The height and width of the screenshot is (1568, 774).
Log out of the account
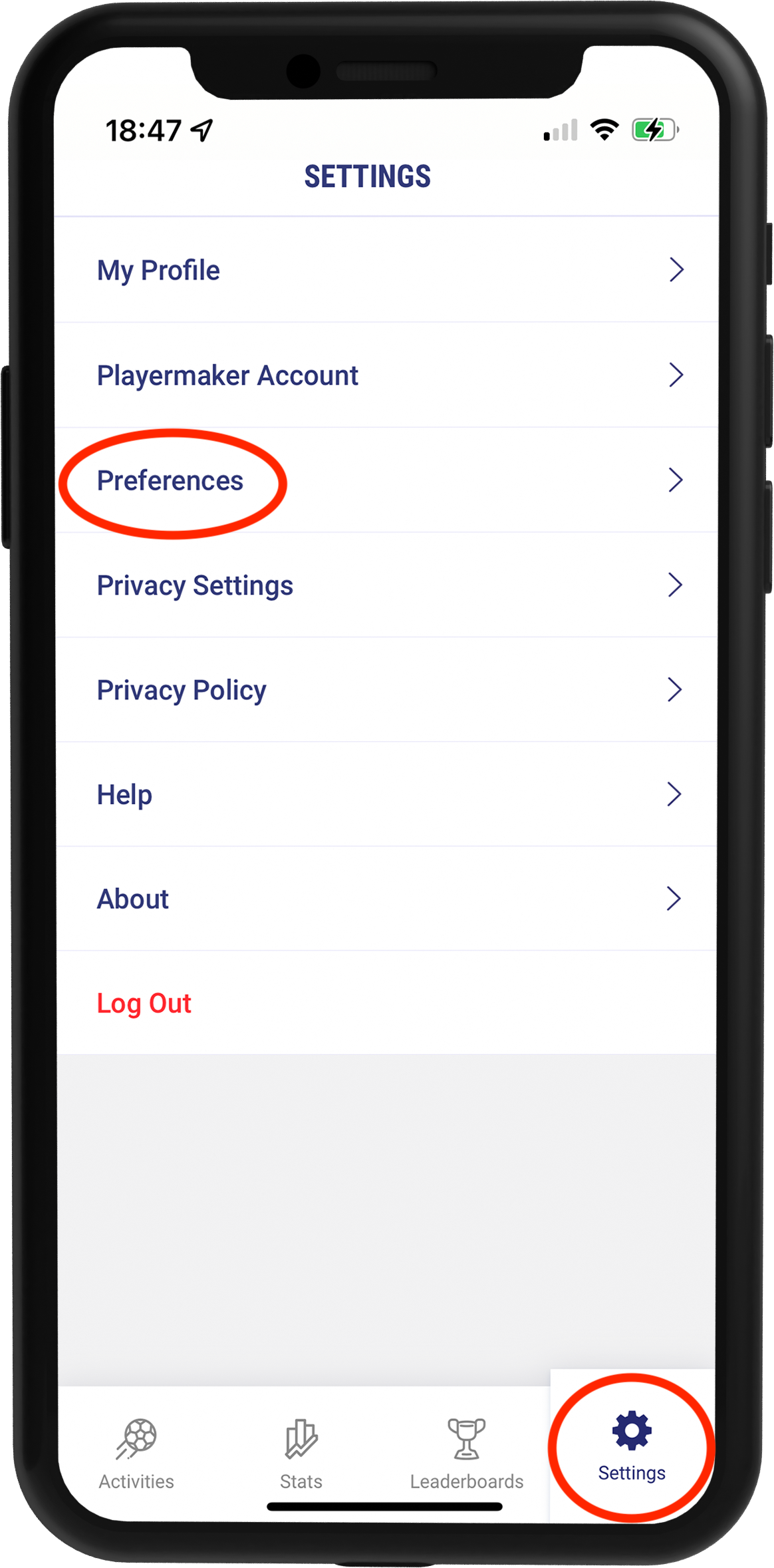click(144, 1003)
